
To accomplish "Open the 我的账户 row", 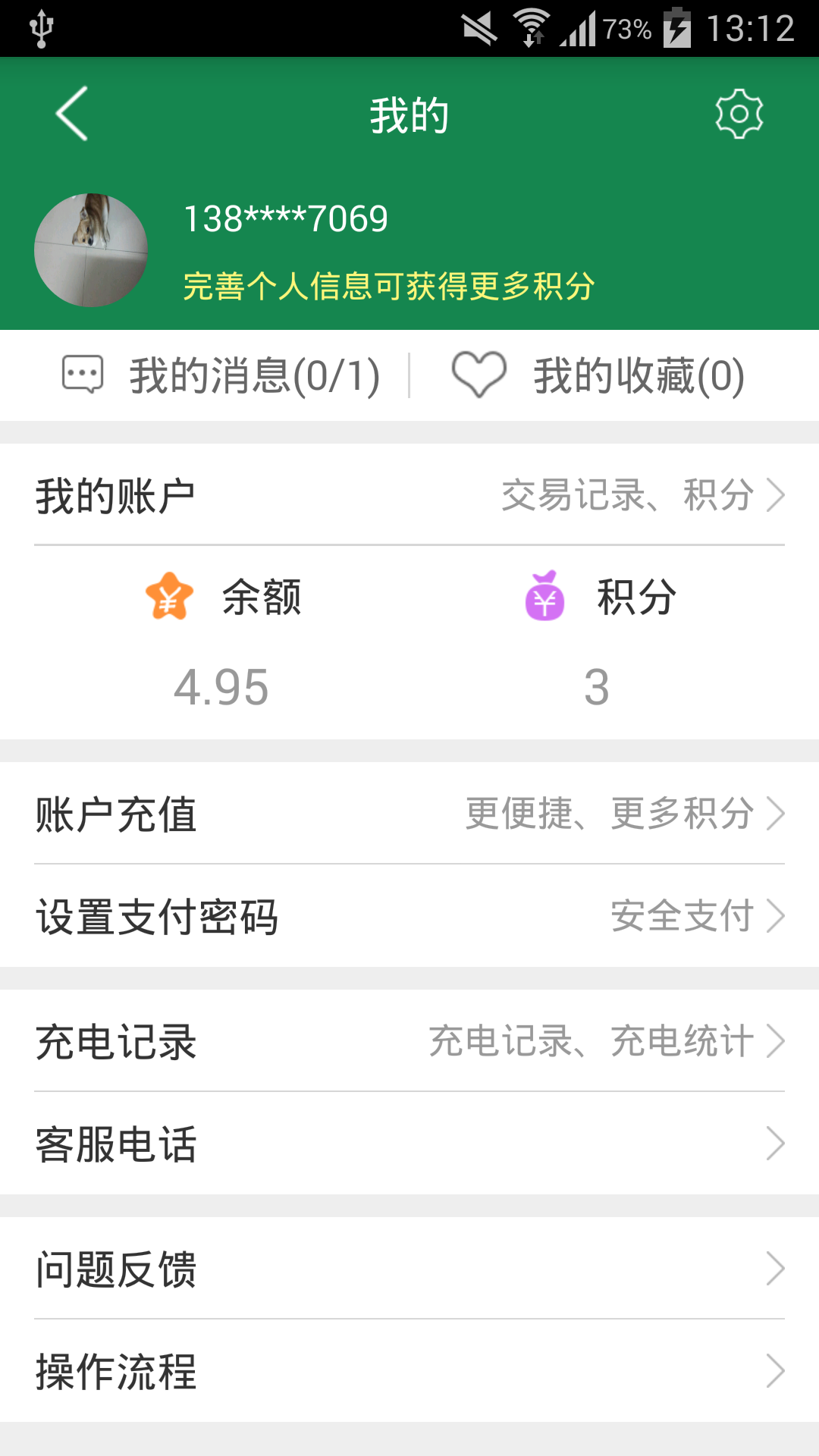I will (409, 495).
